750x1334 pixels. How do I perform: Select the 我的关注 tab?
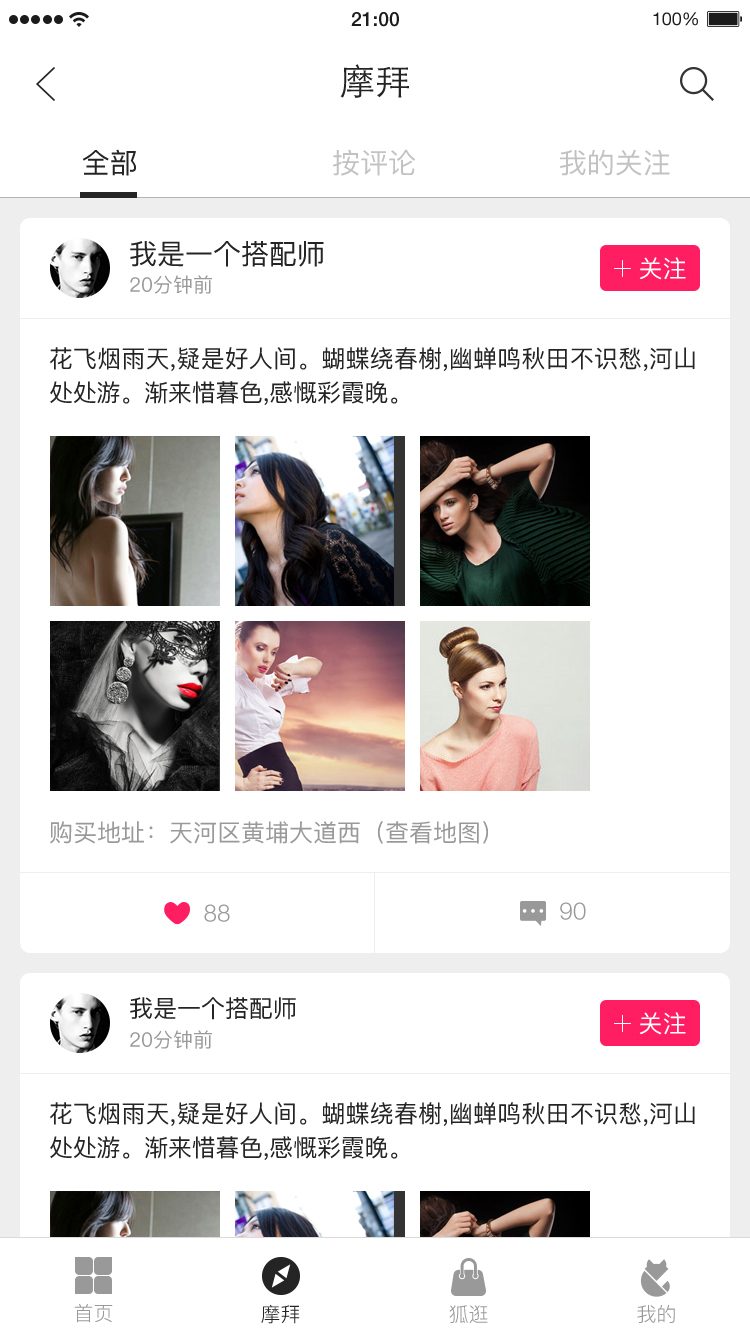tap(614, 164)
